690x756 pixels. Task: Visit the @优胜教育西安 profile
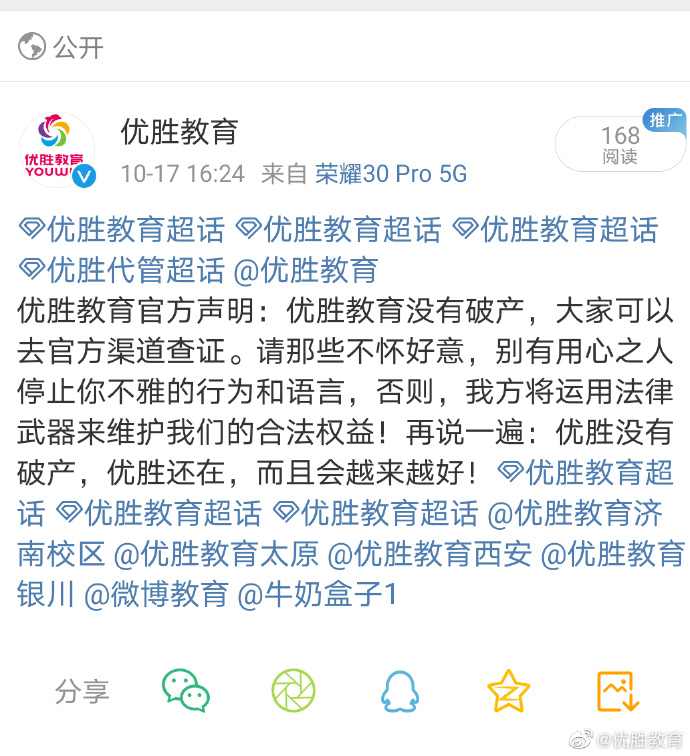click(x=430, y=554)
